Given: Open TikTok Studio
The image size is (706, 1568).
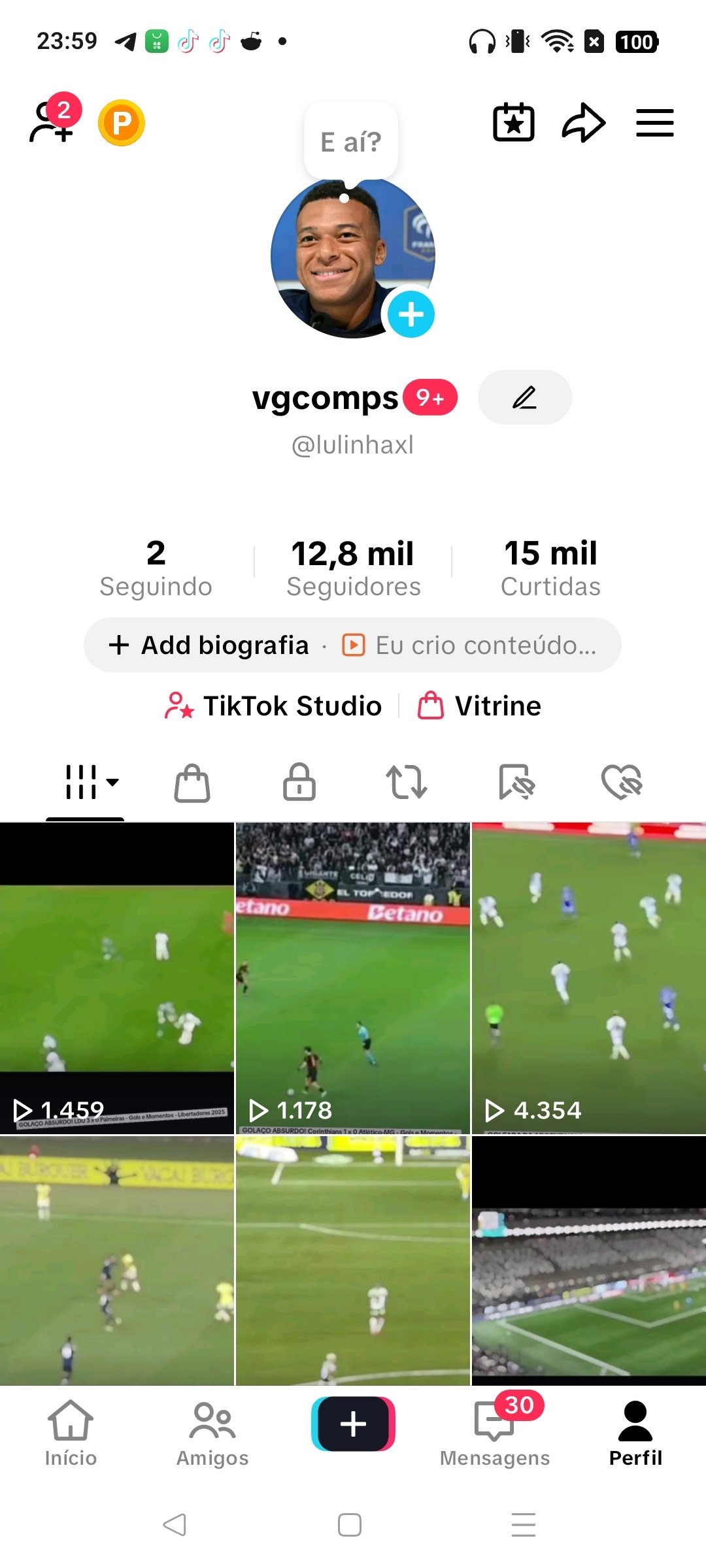Looking at the screenshot, I should tap(273, 706).
